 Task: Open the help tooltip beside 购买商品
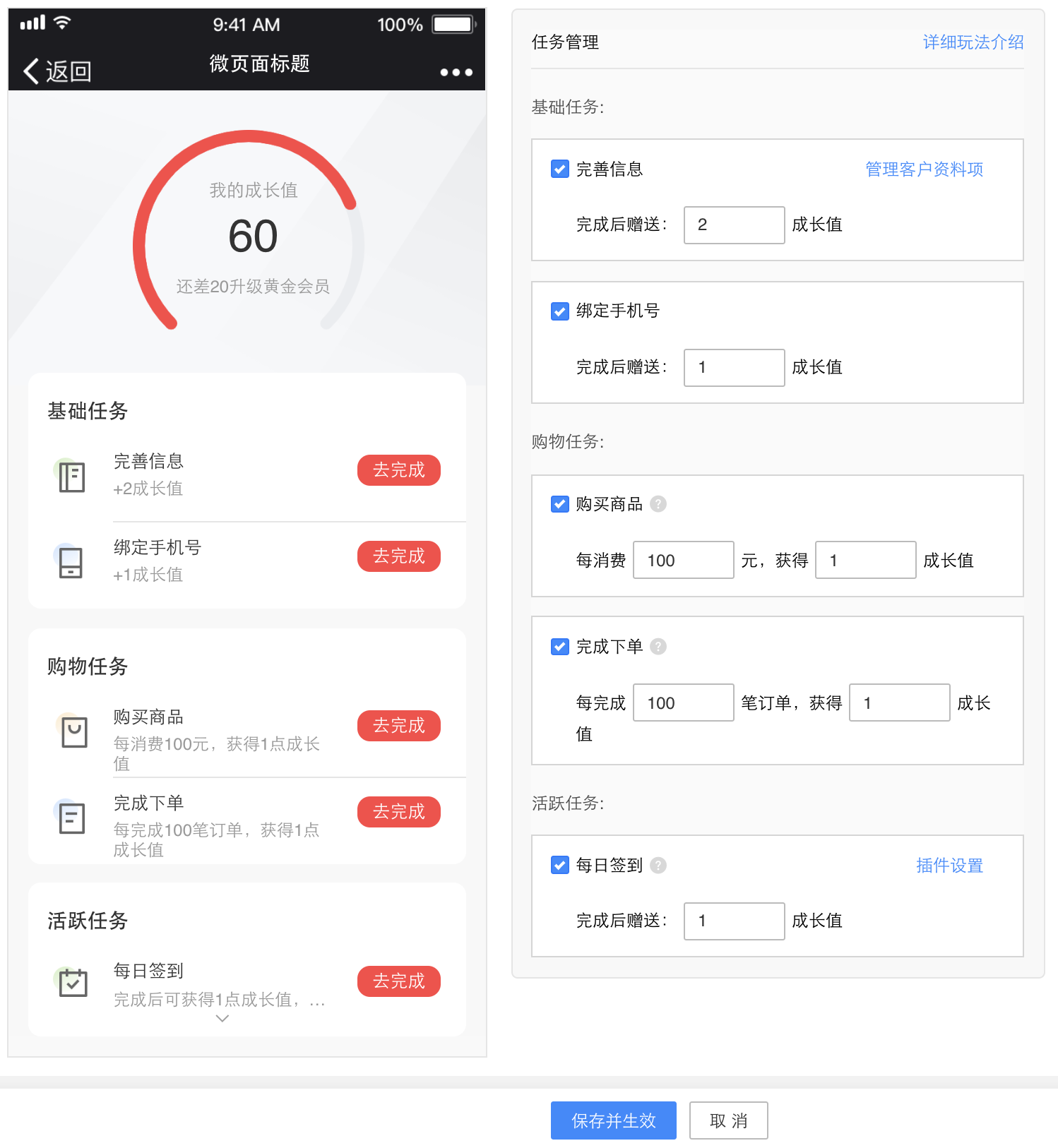click(x=658, y=503)
